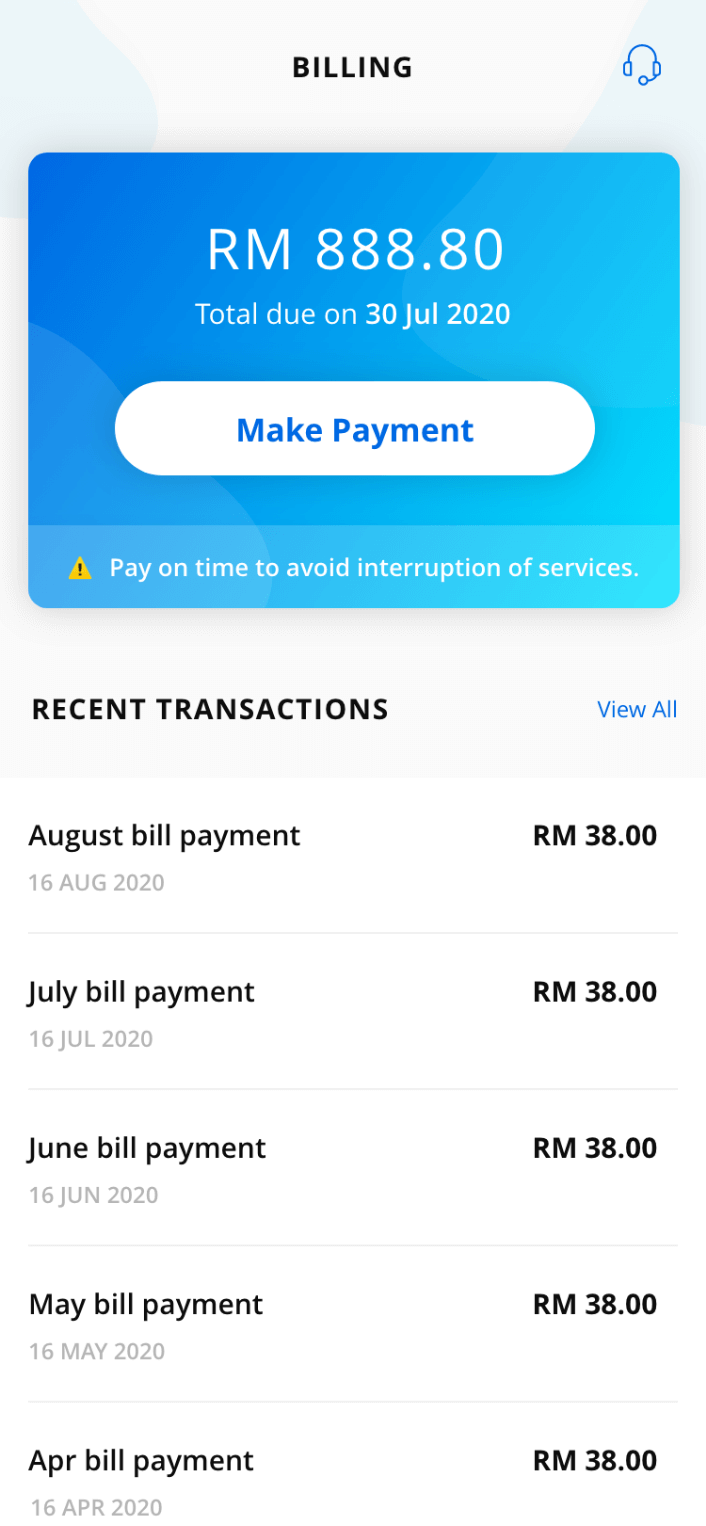Open View All recent transactions
Viewport: 706px width, 1526px height.
coord(637,709)
